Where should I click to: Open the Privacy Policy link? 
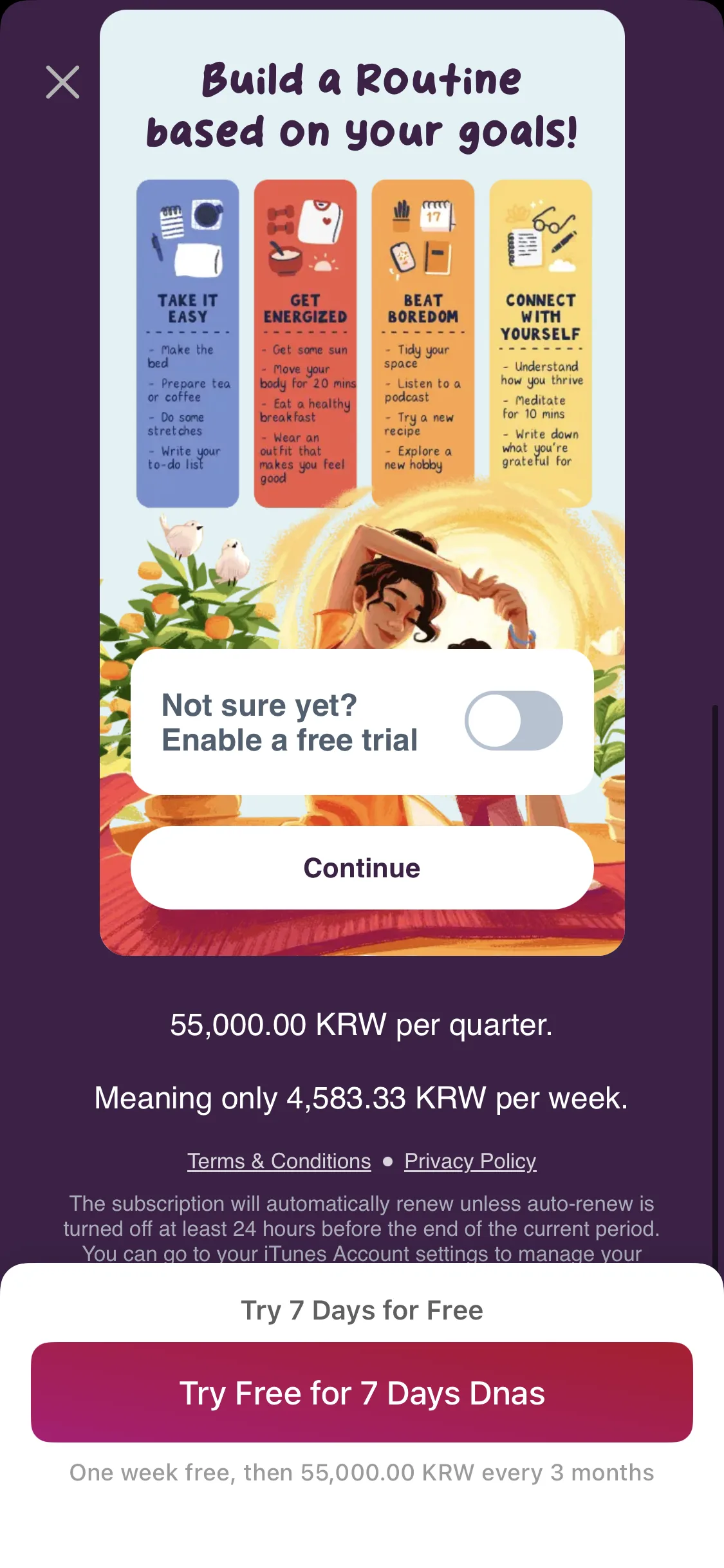coord(470,1161)
